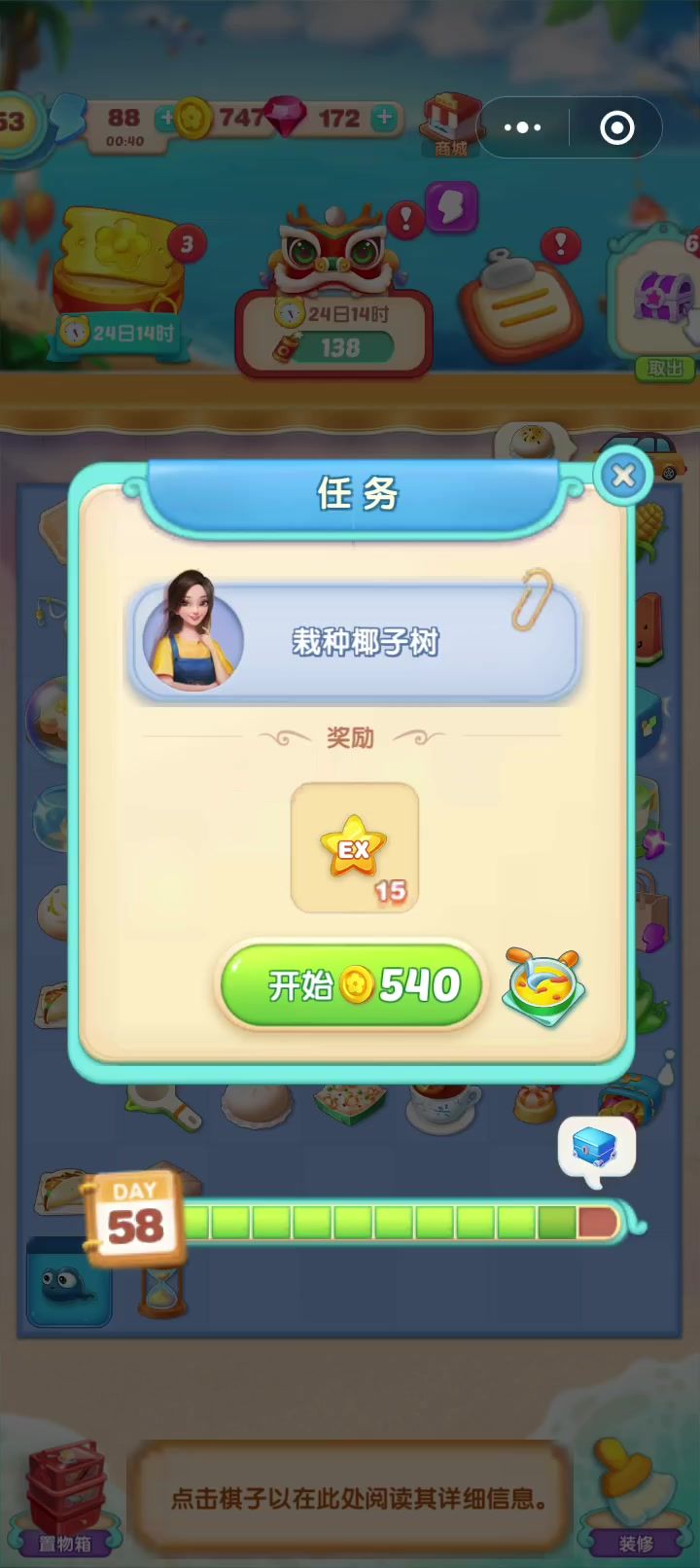
Task: Open the lion dance event
Action: pos(333,253)
